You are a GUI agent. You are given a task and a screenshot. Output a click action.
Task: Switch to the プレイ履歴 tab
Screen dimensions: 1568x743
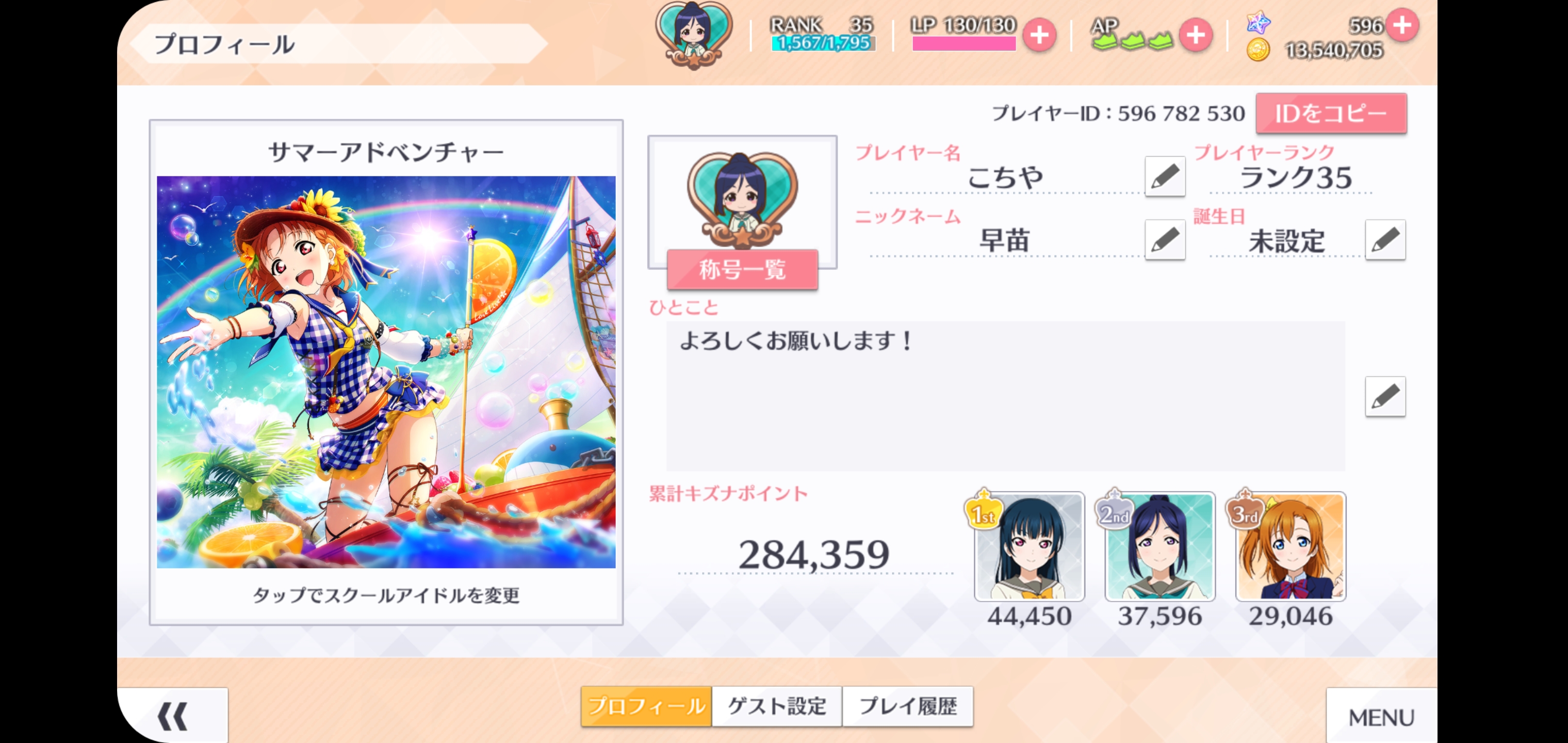click(x=908, y=706)
